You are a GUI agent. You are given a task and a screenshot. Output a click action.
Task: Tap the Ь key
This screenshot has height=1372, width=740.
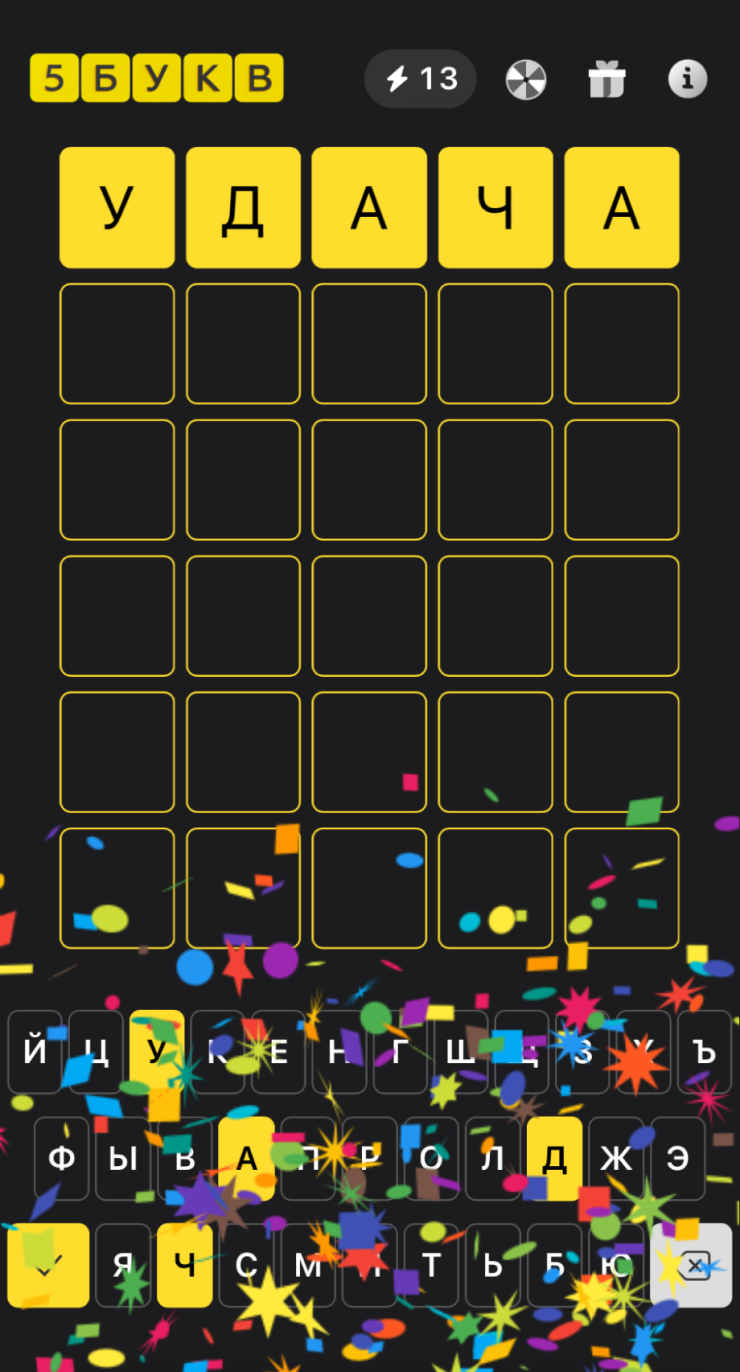click(493, 1265)
